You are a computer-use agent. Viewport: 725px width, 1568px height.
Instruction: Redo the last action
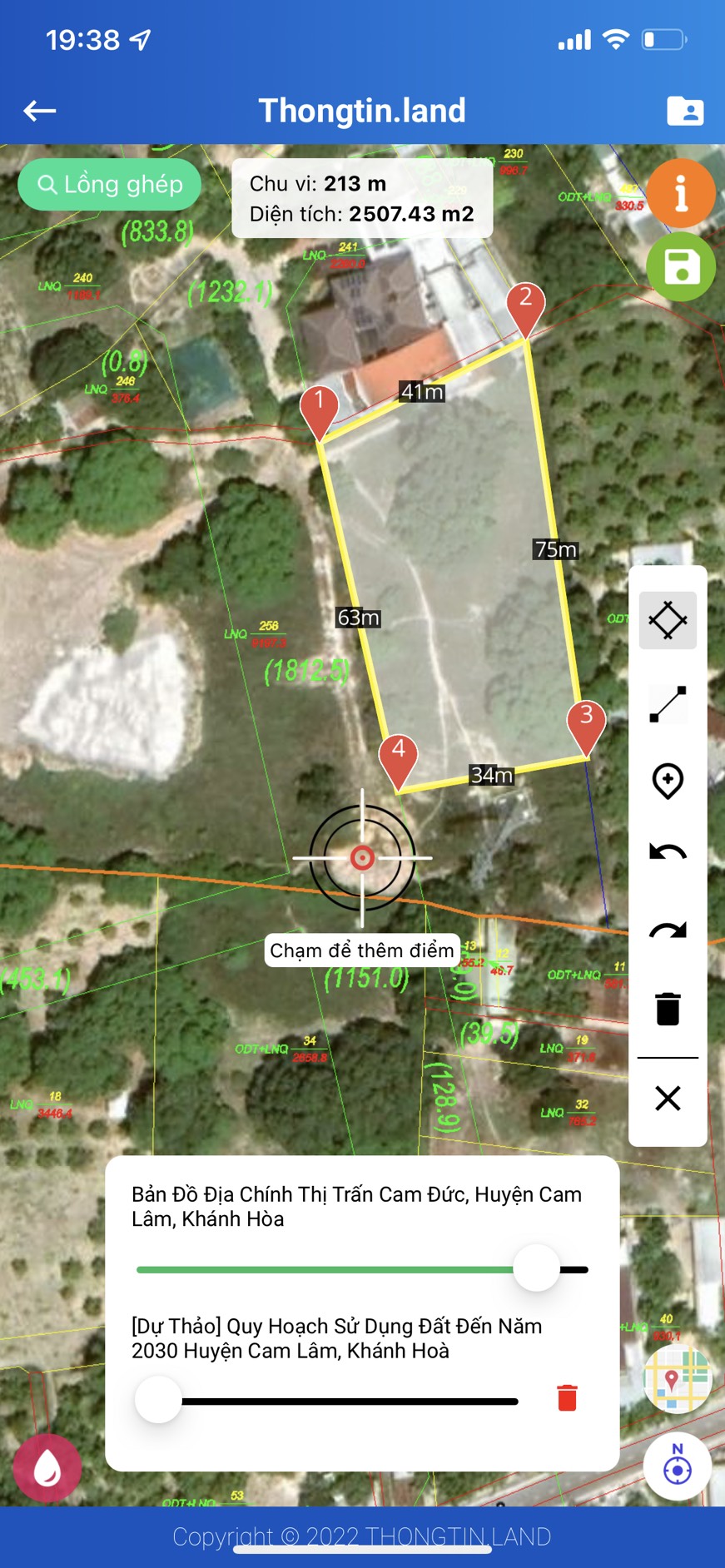[x=668, y=930]
